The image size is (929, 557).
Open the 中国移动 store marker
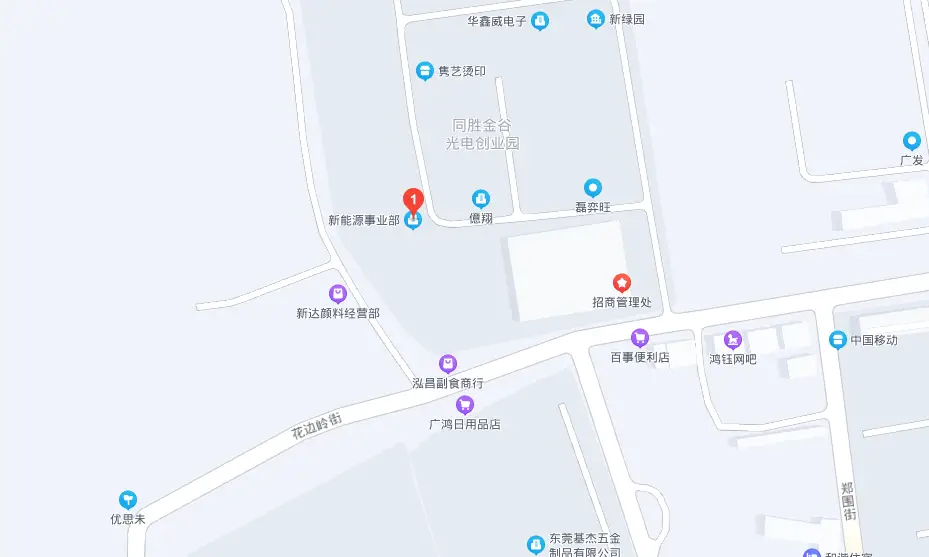click(x=838, y=340)
